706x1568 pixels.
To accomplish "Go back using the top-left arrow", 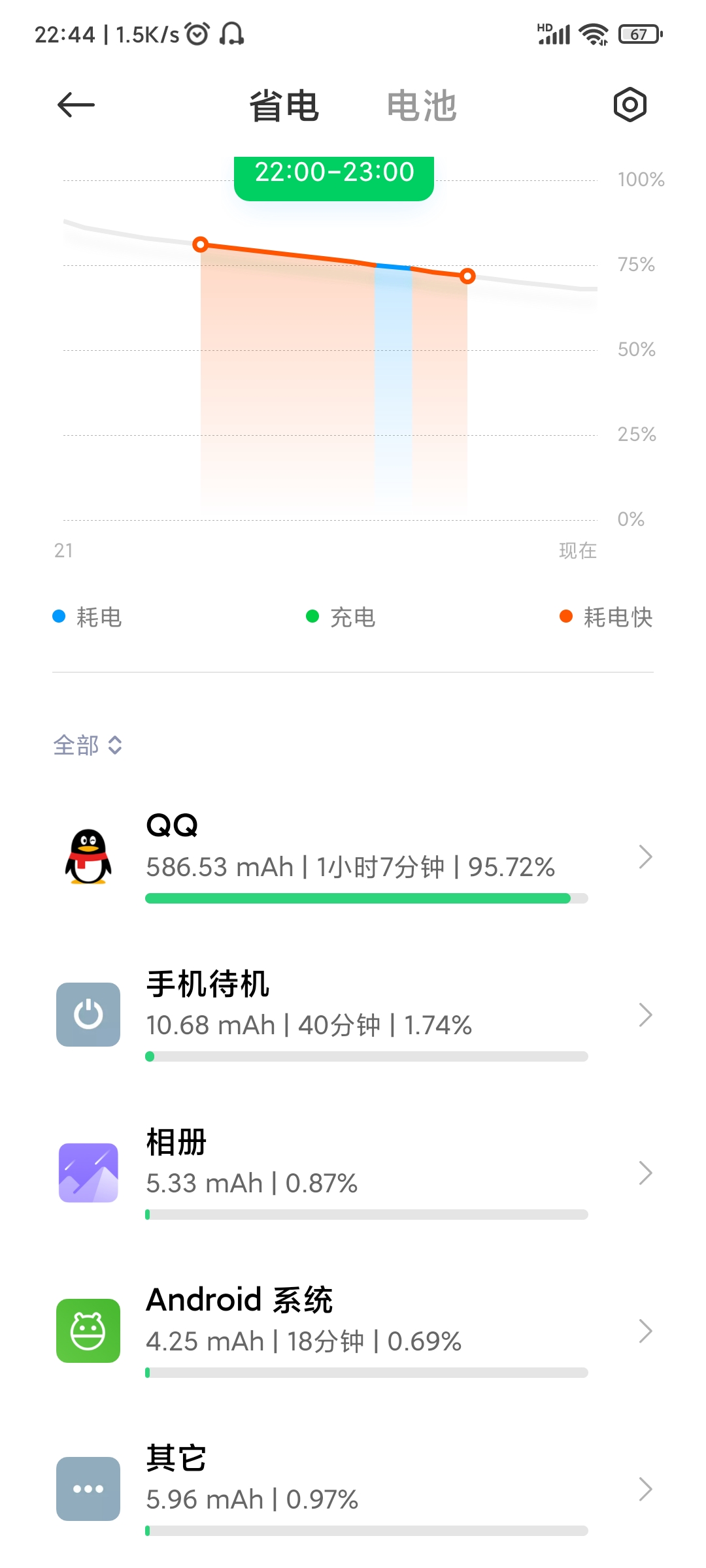I will click(76, 105).
